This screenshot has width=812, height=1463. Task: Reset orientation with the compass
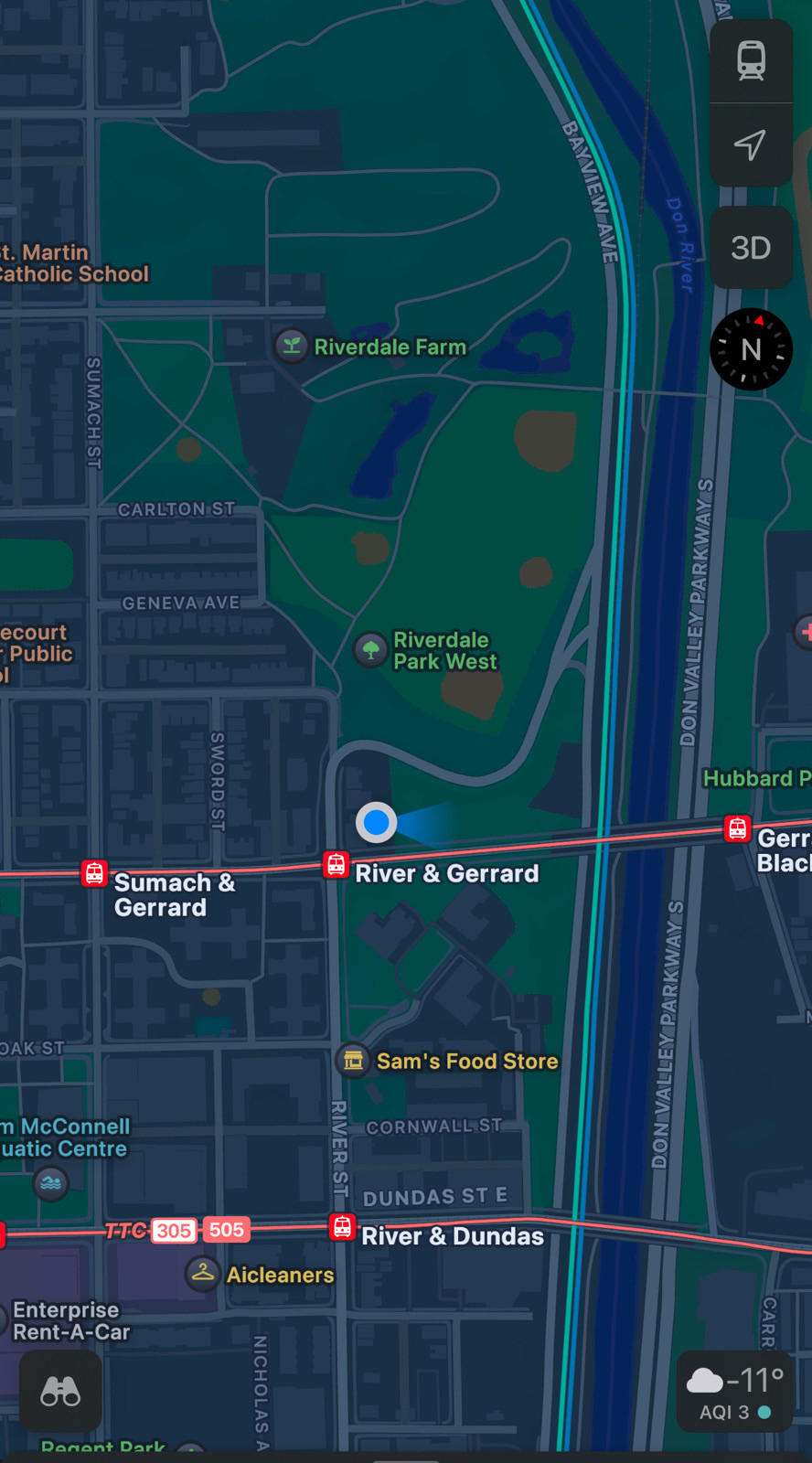tap(752, 349)
